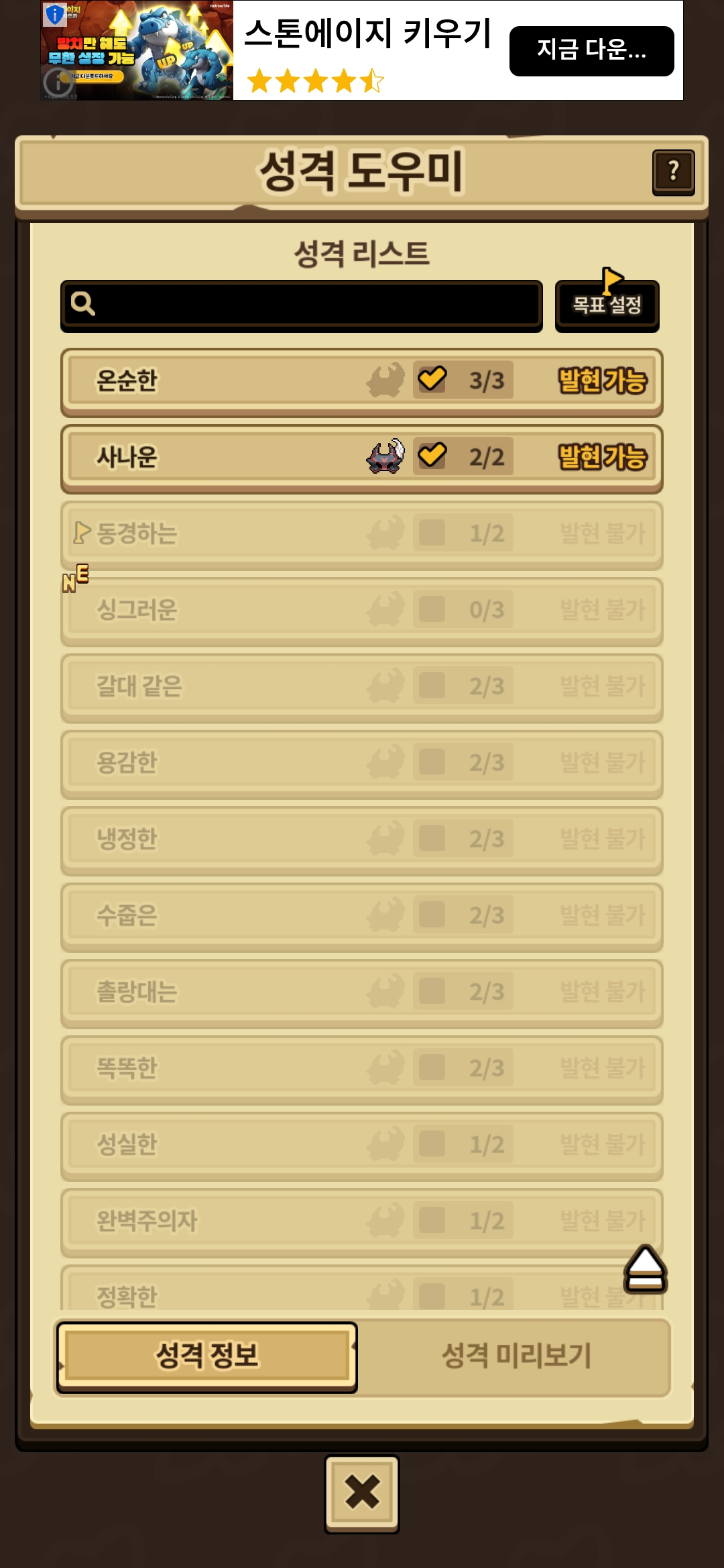Open the 동경하는 personality row
The width and height of the screenshot is (724, 1568).
(362, 535)
